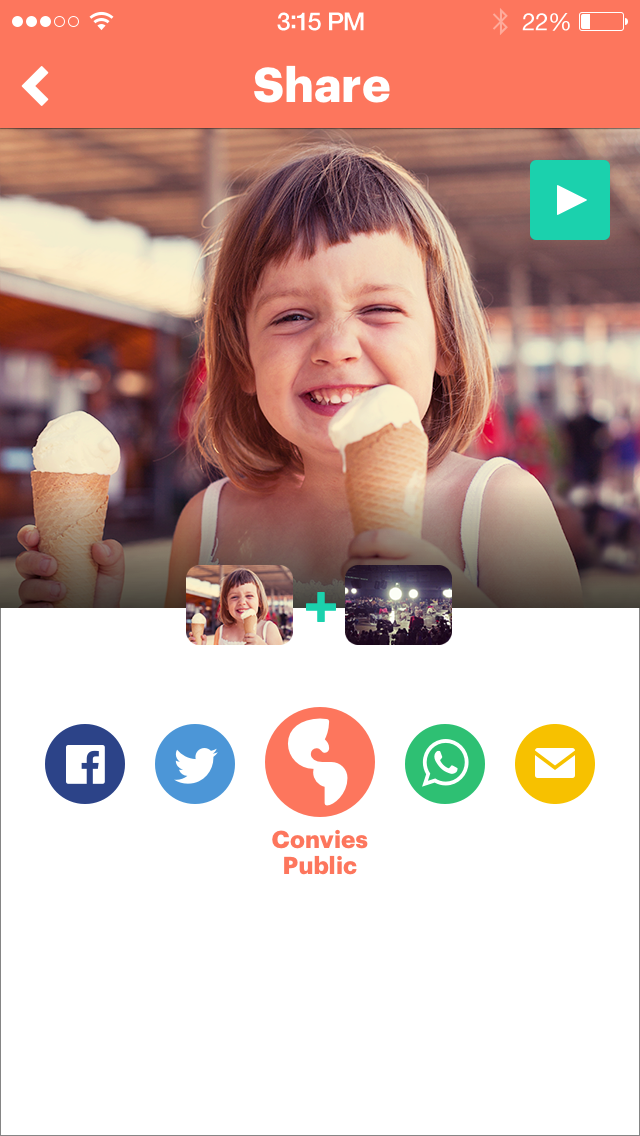
Task: Share to Twitter
Action: pos(195,765)
